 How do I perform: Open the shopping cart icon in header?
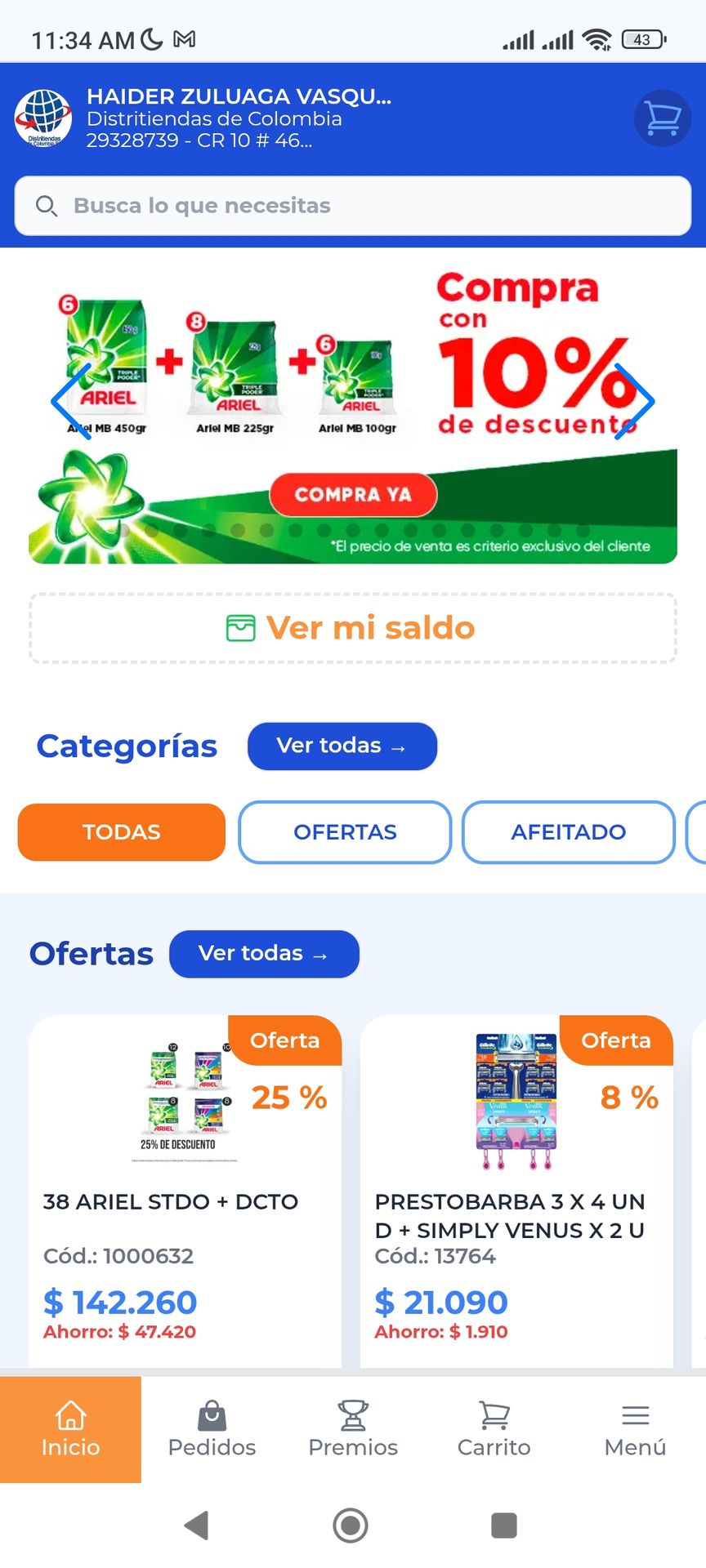click(x=663, y=118)
